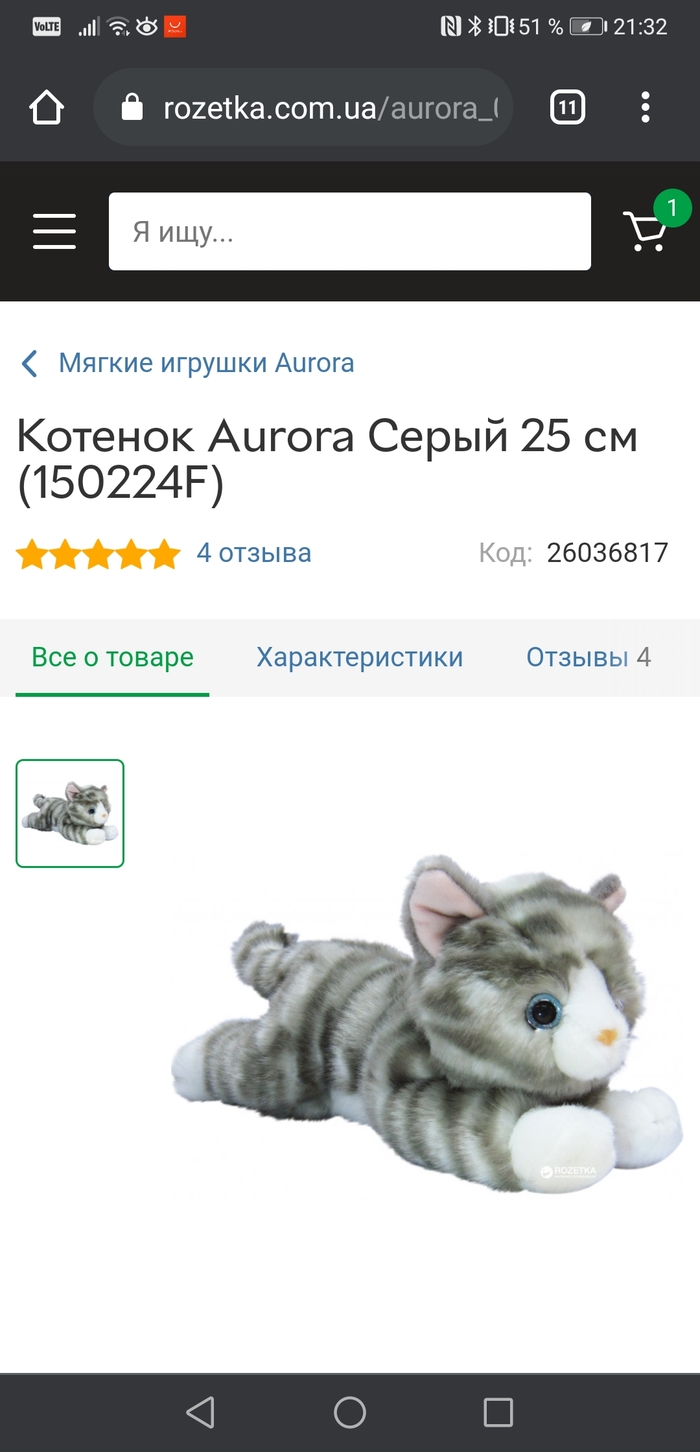Open the Chrome overflow menu
700x1452 pixels.
645,107
